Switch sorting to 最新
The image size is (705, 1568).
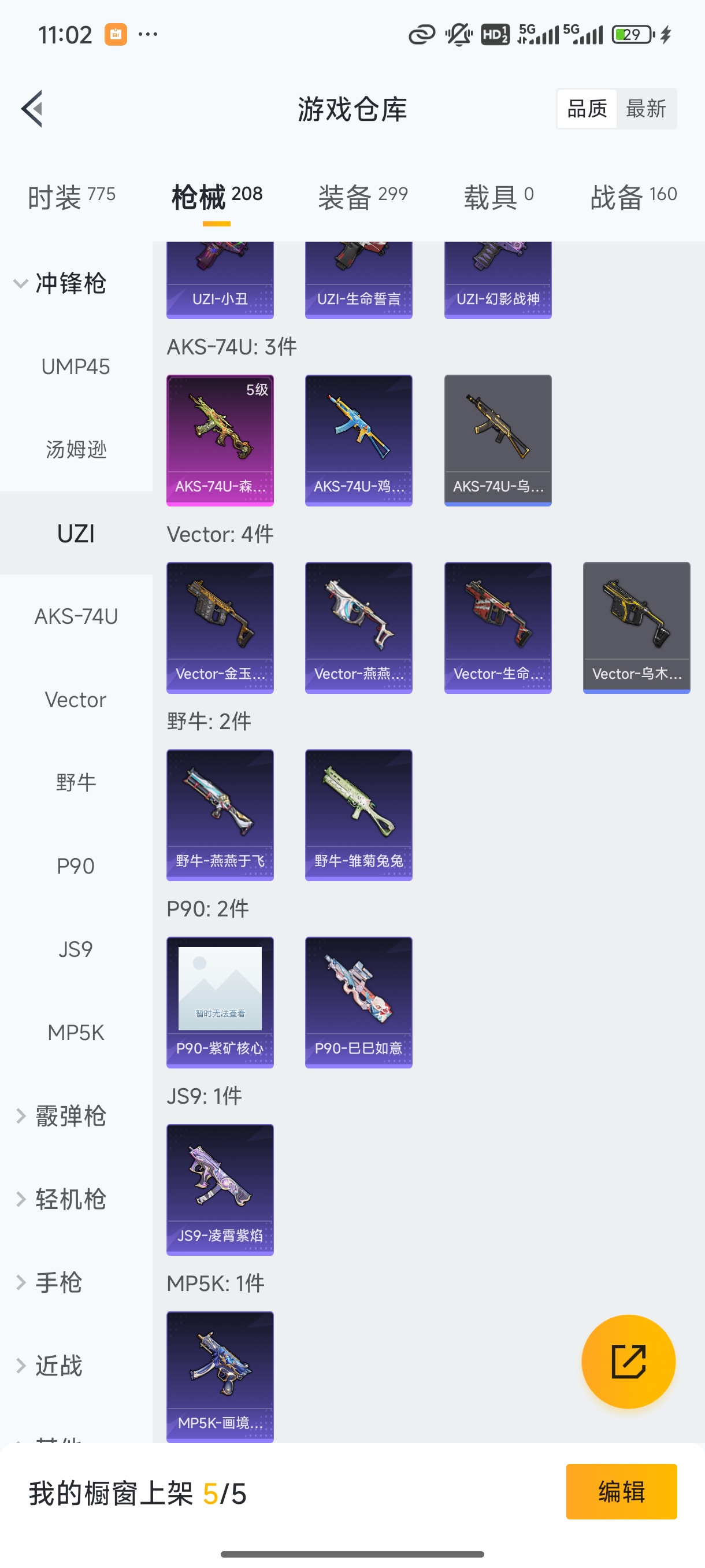[647, 108]
